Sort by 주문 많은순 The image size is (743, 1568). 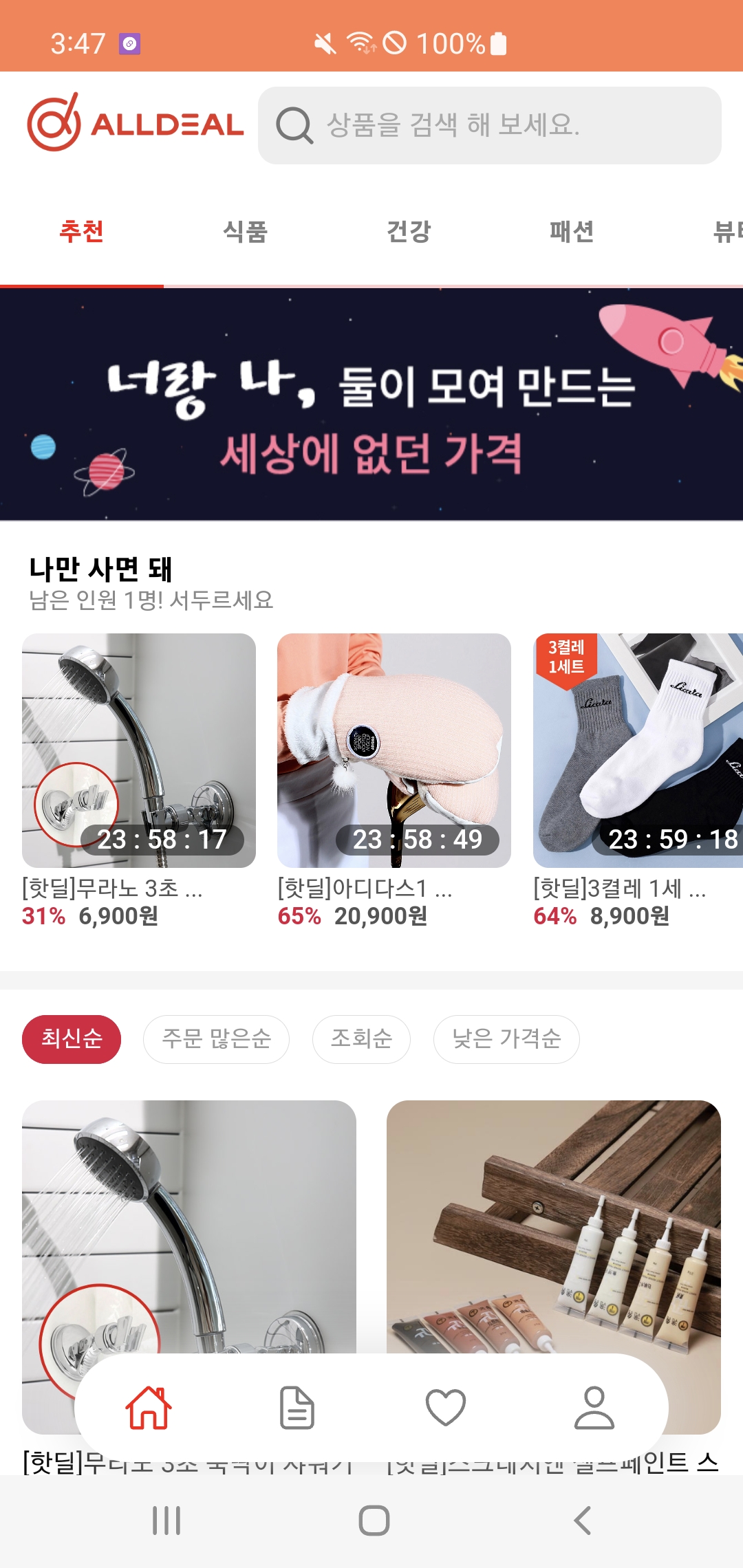(216, 1039)
